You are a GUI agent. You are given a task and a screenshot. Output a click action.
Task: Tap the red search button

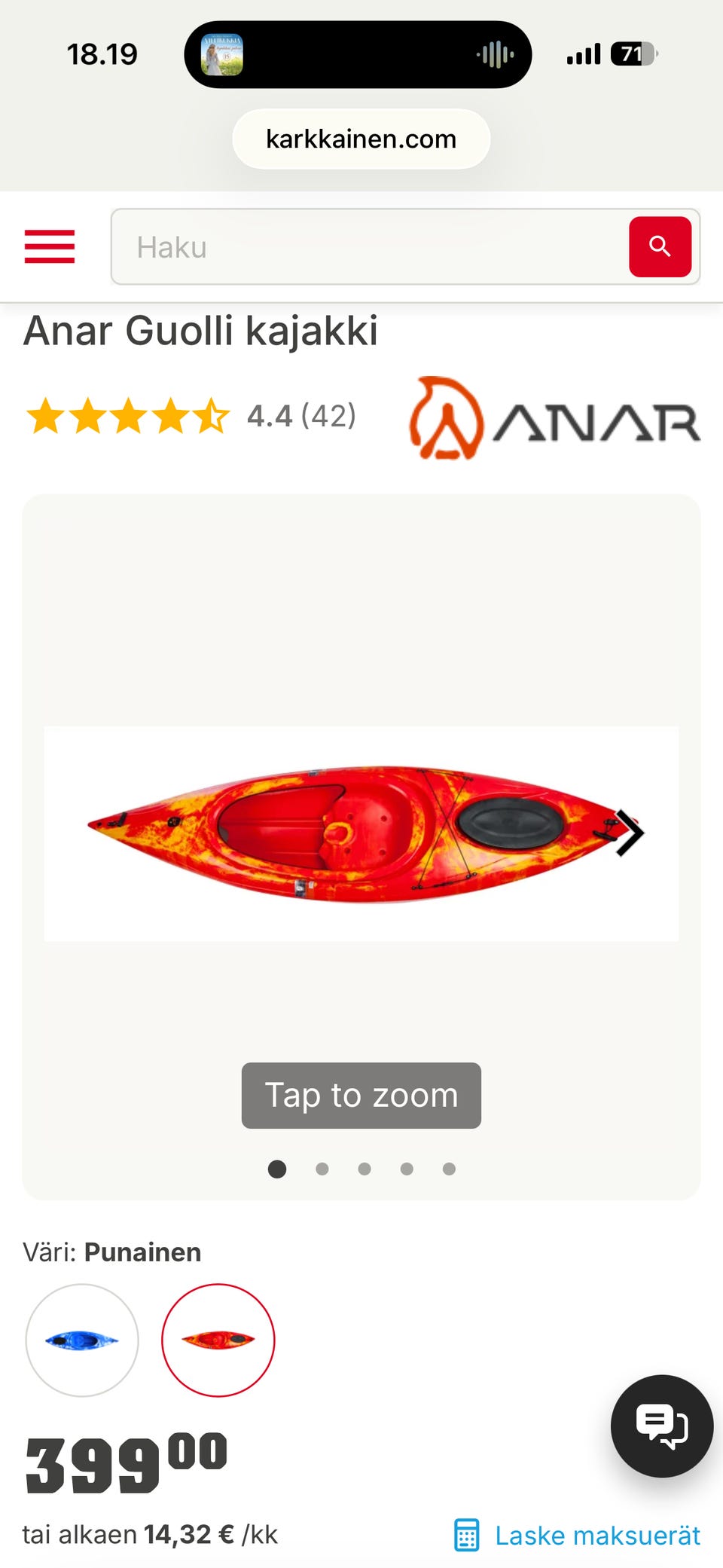coord(660,247)
